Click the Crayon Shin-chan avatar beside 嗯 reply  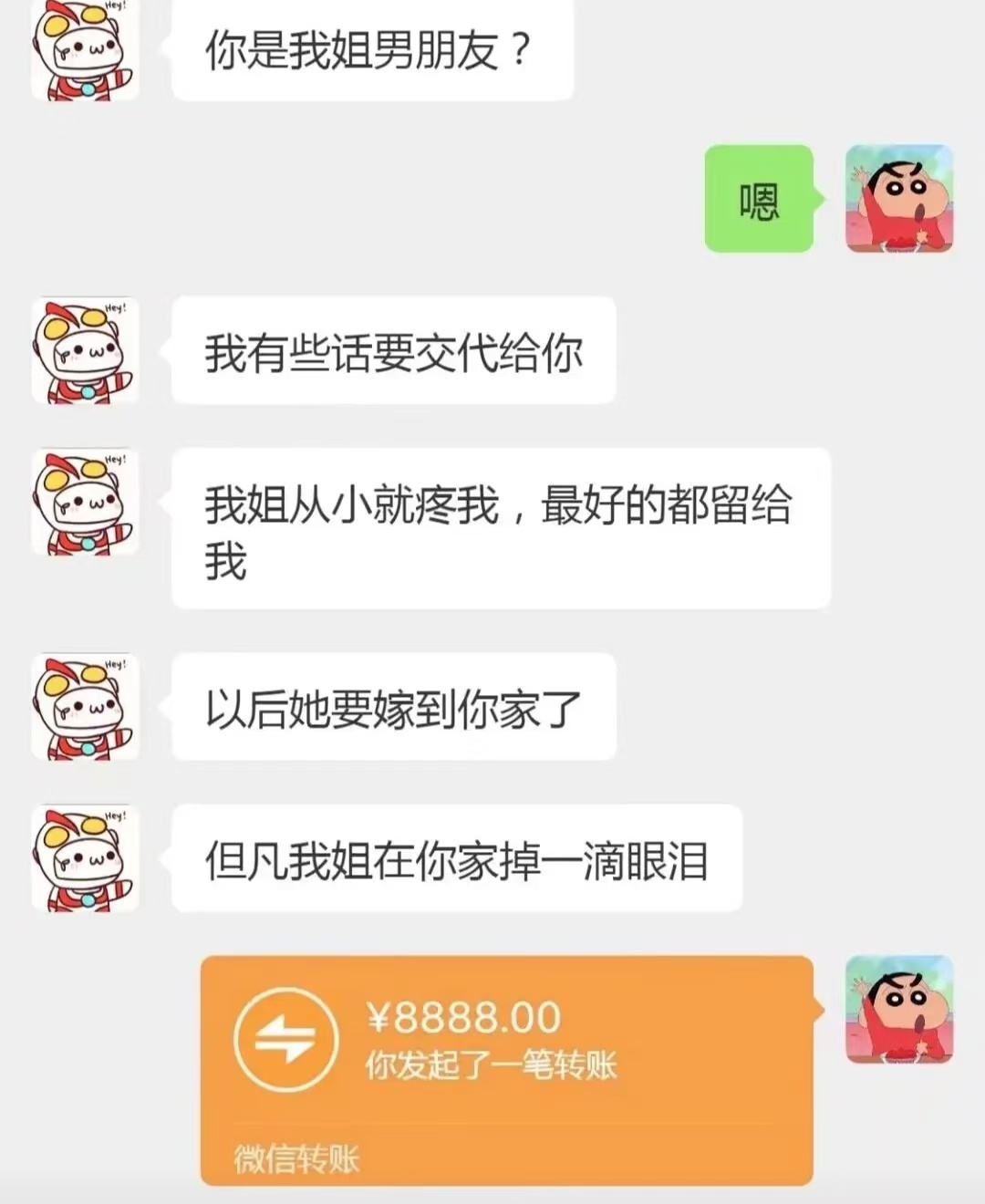(x=898, y=200)
